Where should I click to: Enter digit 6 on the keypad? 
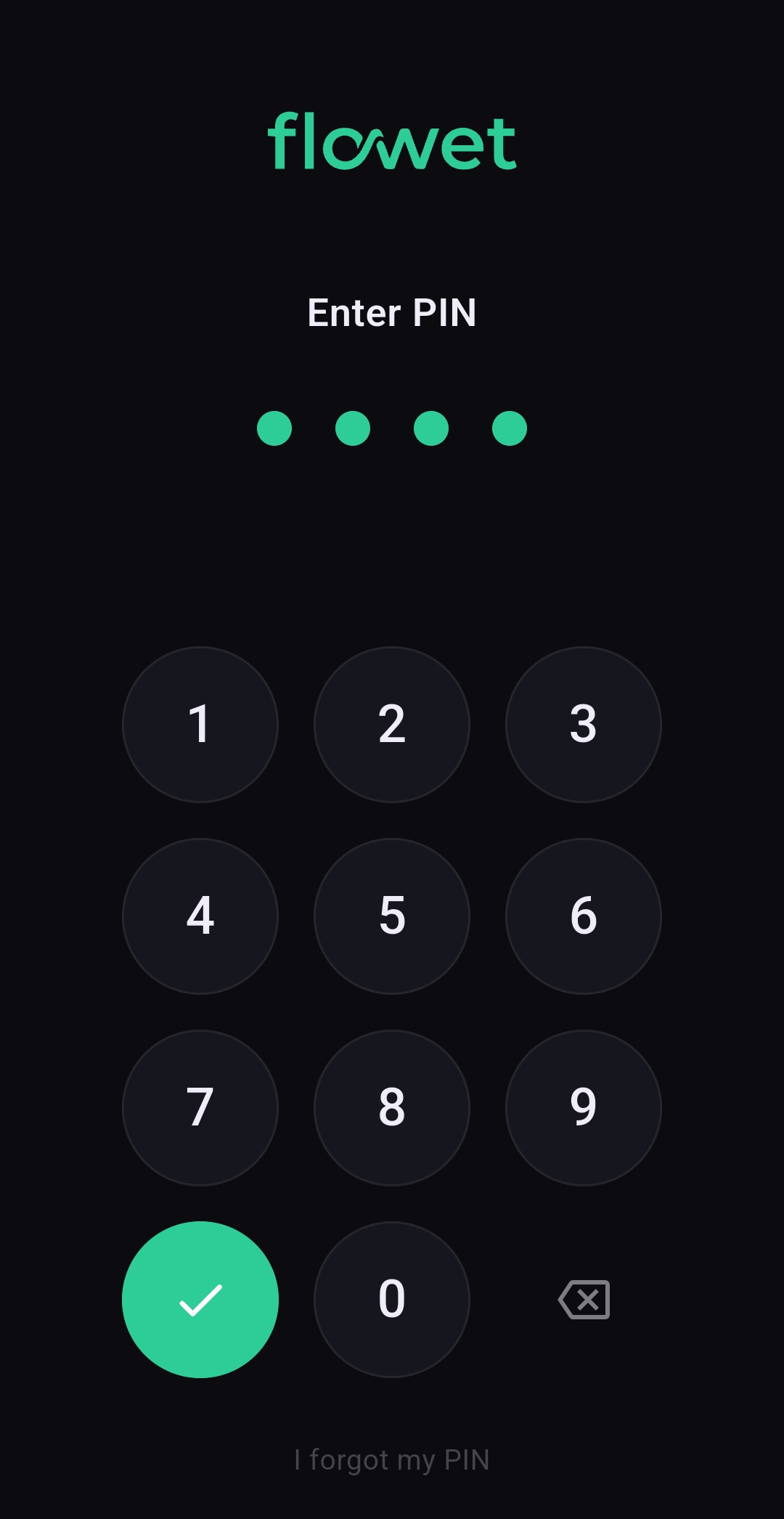(x=584, y=916)
